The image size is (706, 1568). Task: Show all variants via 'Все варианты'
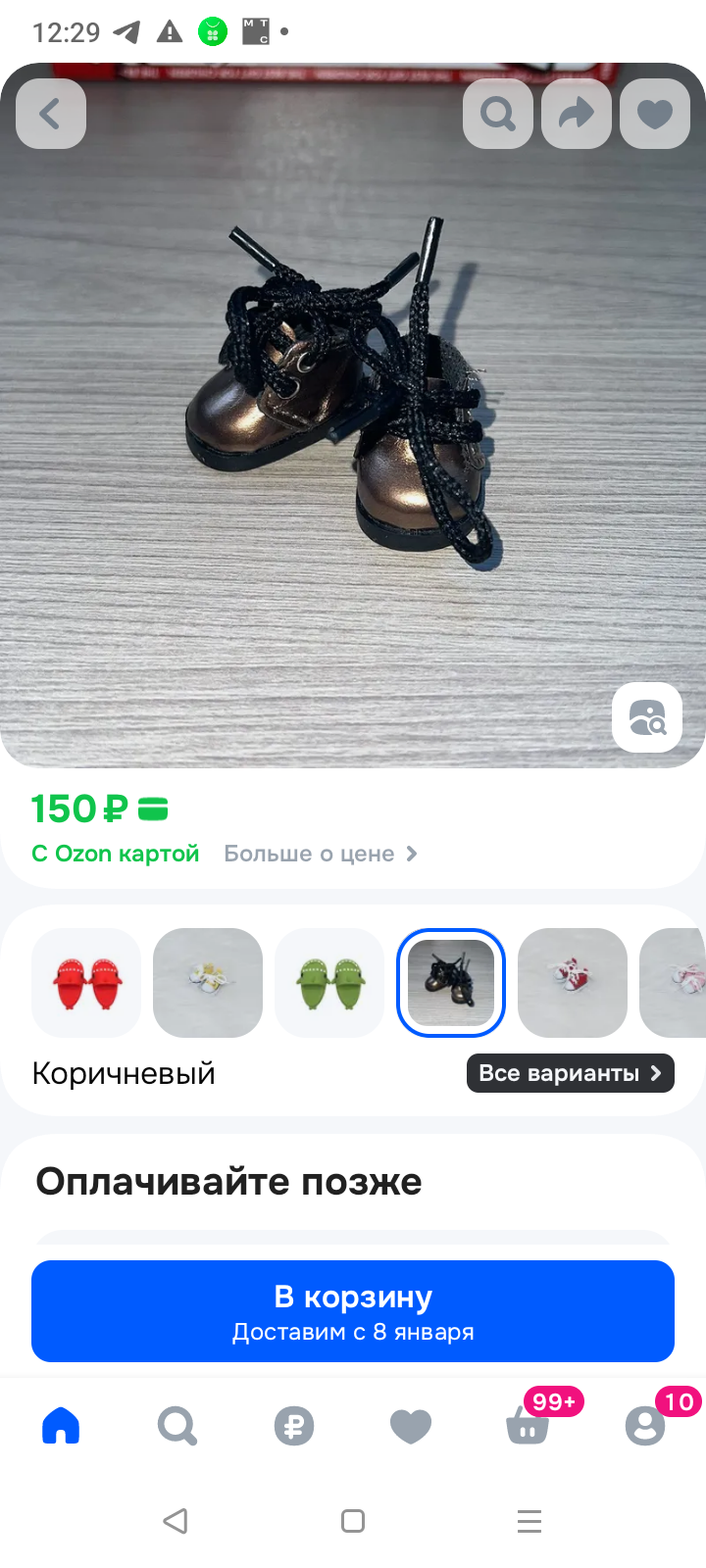pyautogui.click(x=570, y=1073)
